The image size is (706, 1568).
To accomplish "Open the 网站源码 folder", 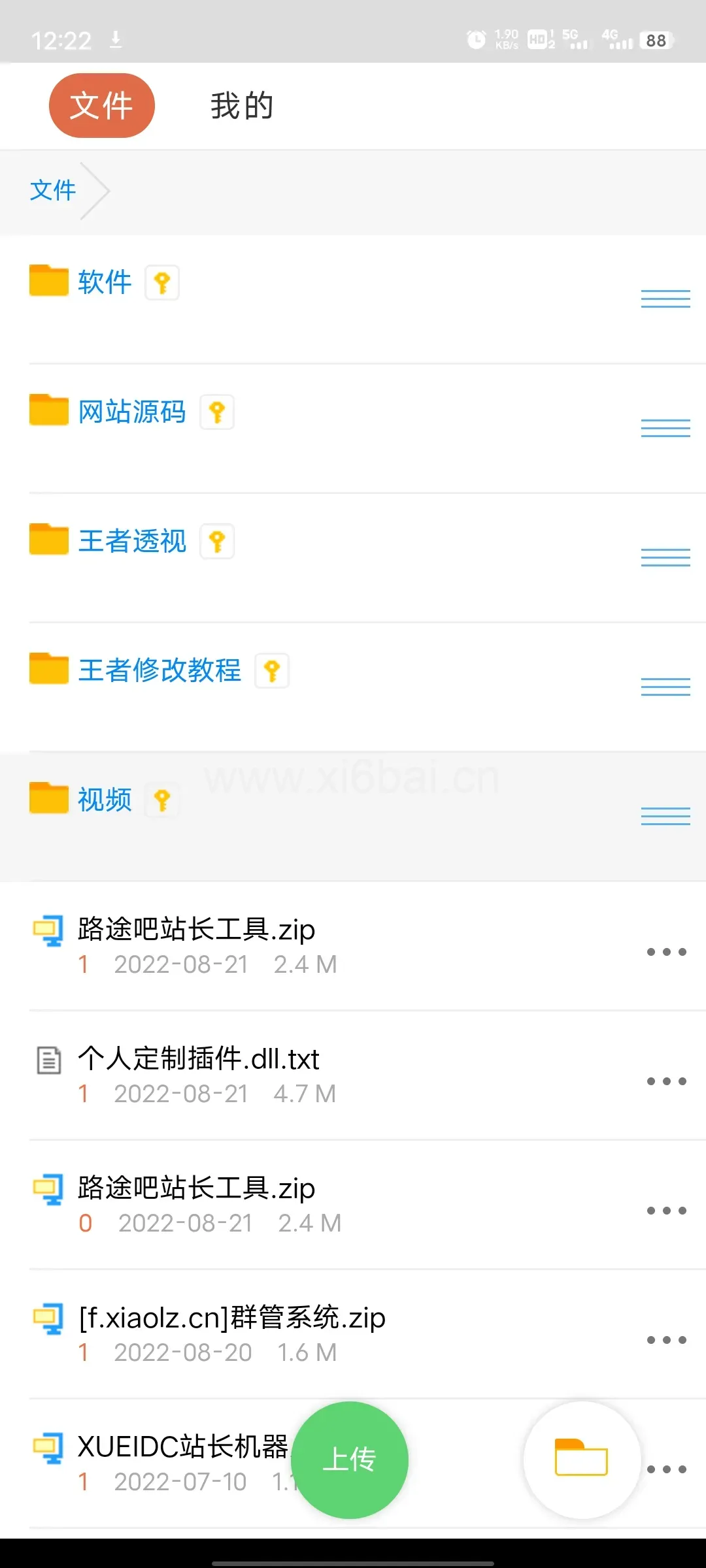I will pyautogui.click(x=132, y=412).
